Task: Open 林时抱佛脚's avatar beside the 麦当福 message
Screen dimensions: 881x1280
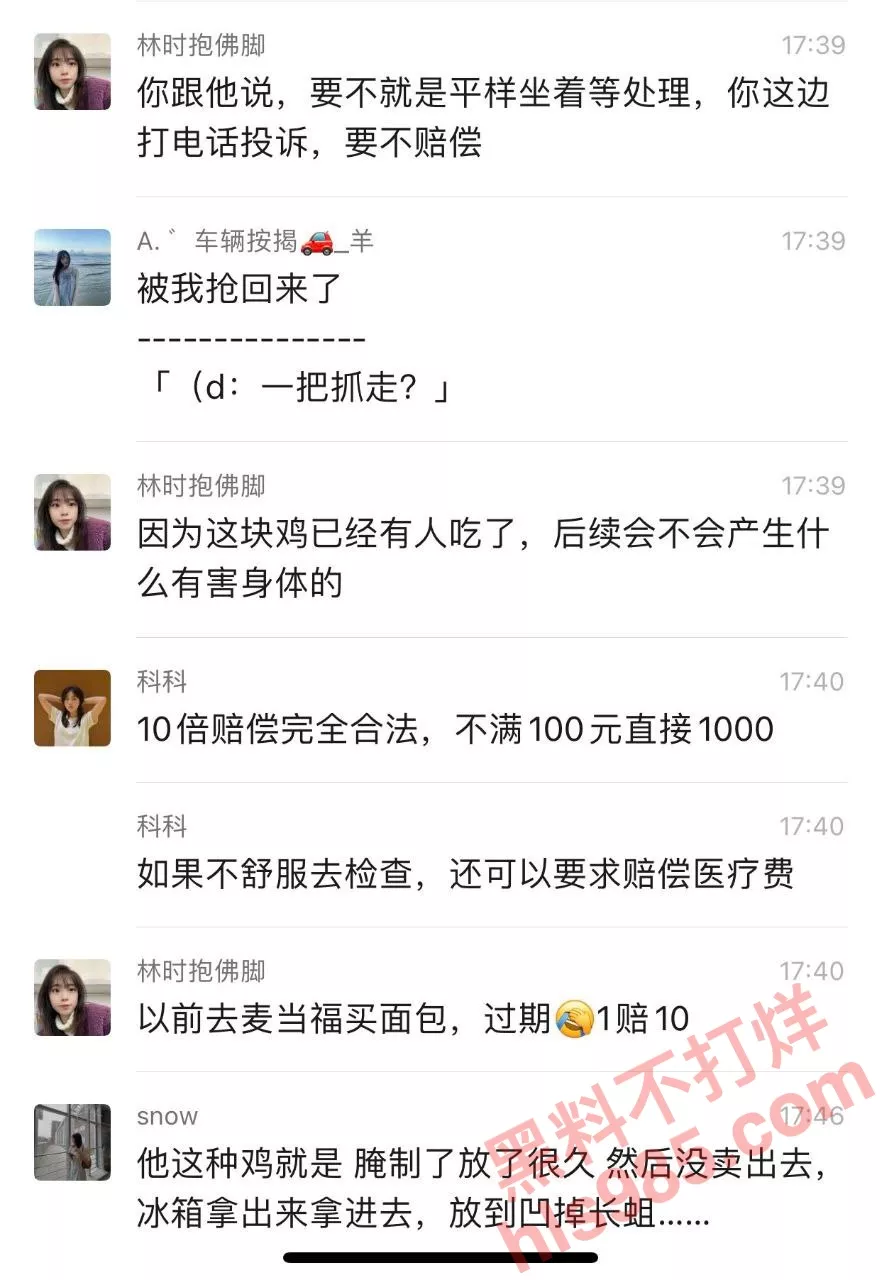Action: tap(72, 997)
